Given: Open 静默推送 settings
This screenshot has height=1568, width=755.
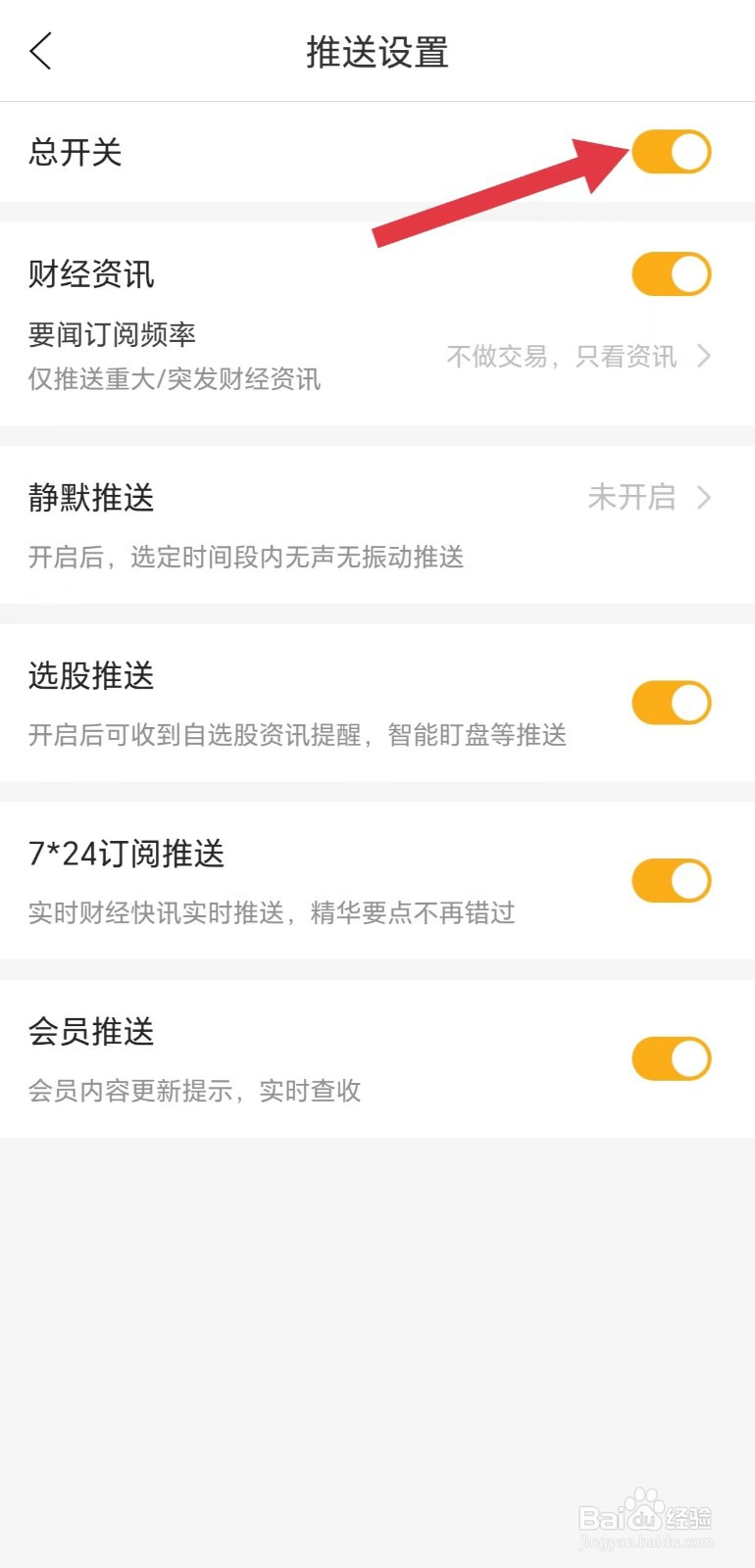Looking at the screenshot, I should point(647,498).
